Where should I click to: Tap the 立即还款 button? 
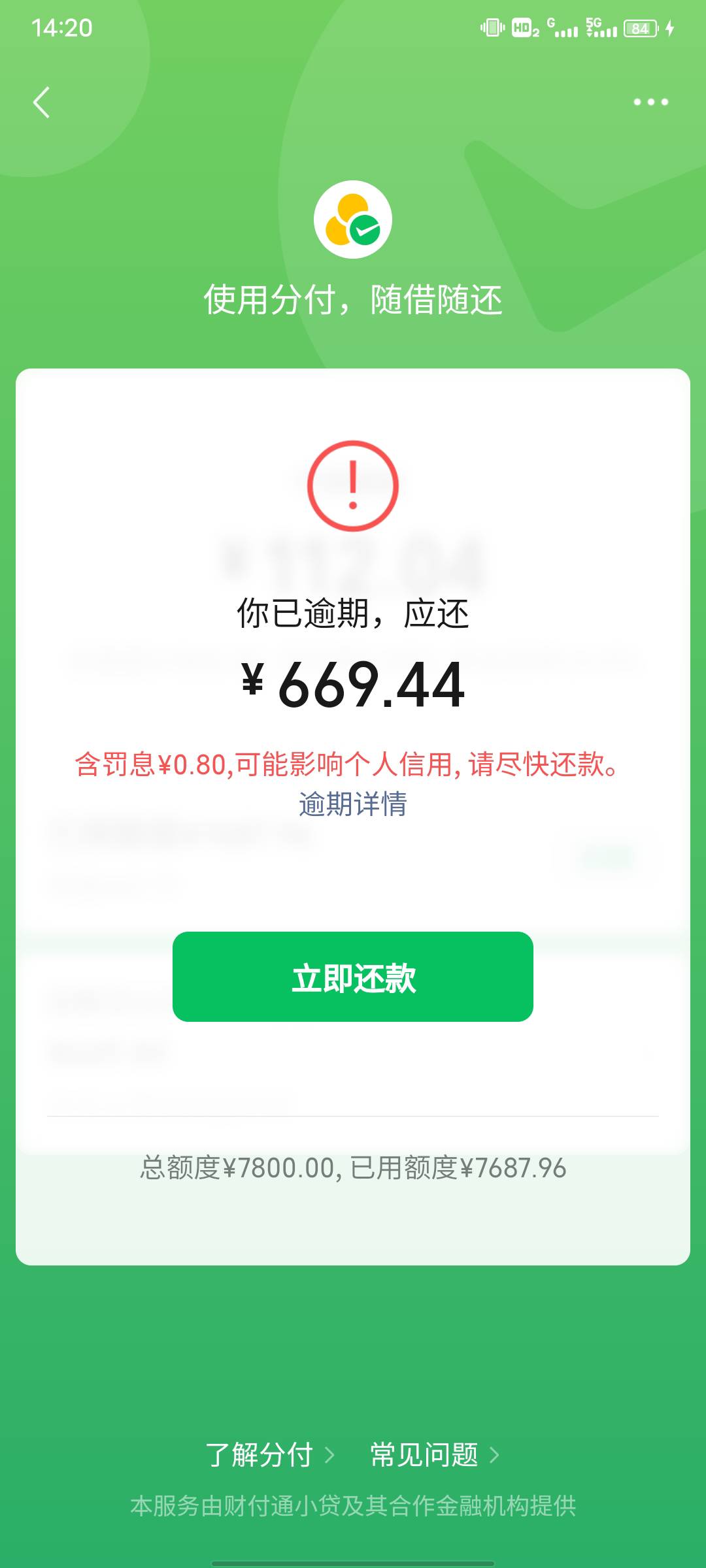[353, 977]
